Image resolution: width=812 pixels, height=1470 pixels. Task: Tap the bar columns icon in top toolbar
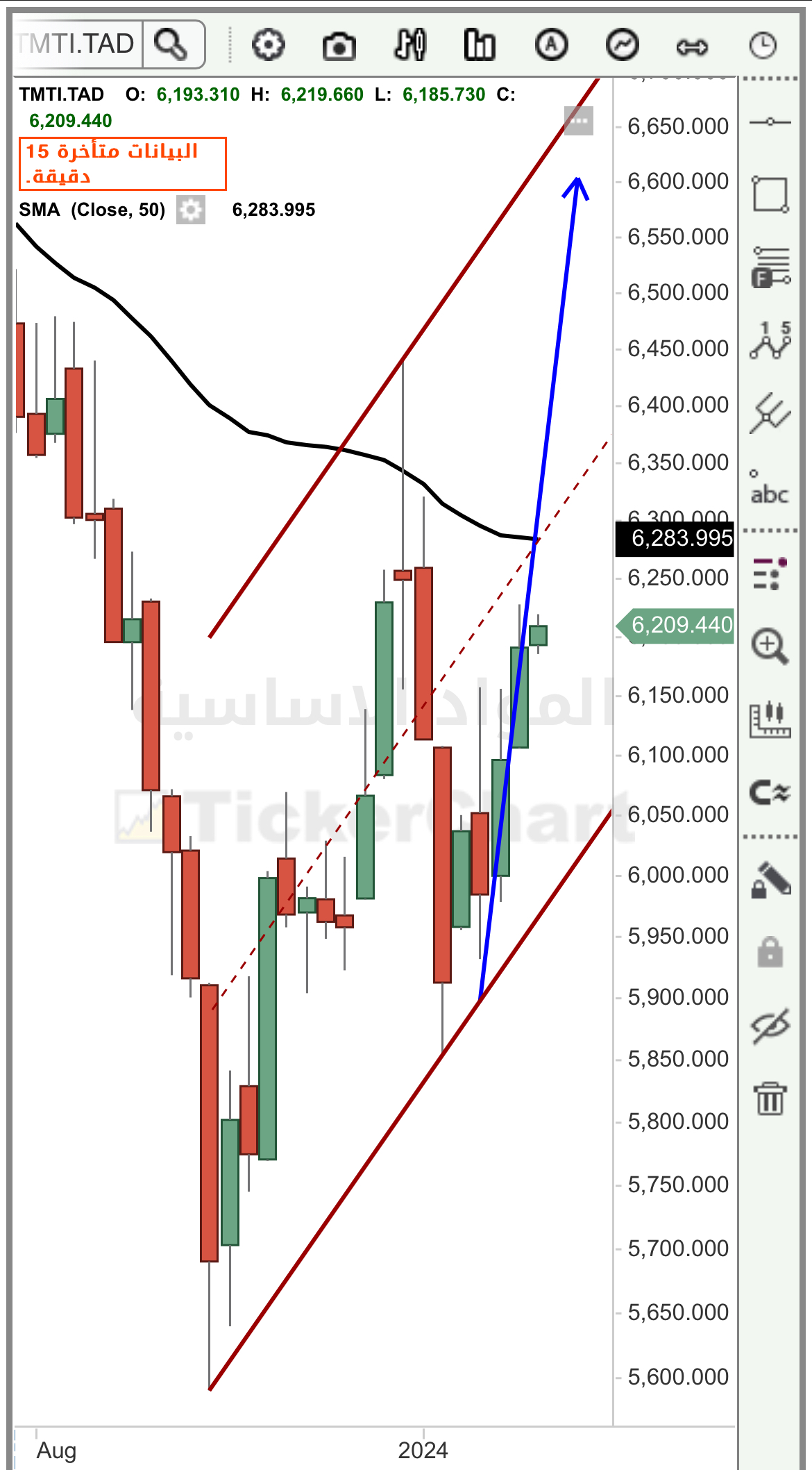coord(480,45)
